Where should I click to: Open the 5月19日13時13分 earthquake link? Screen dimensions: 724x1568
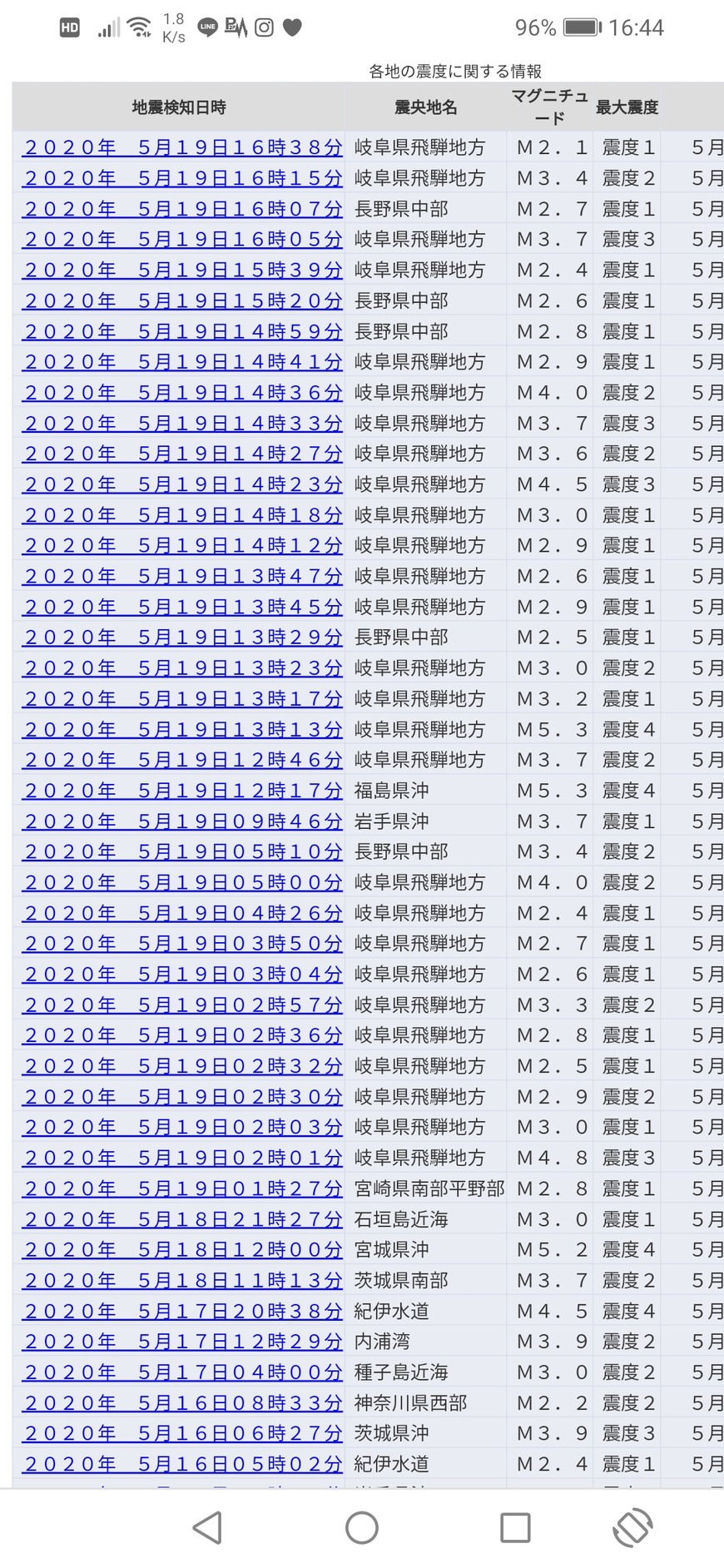tap(183, 730)
